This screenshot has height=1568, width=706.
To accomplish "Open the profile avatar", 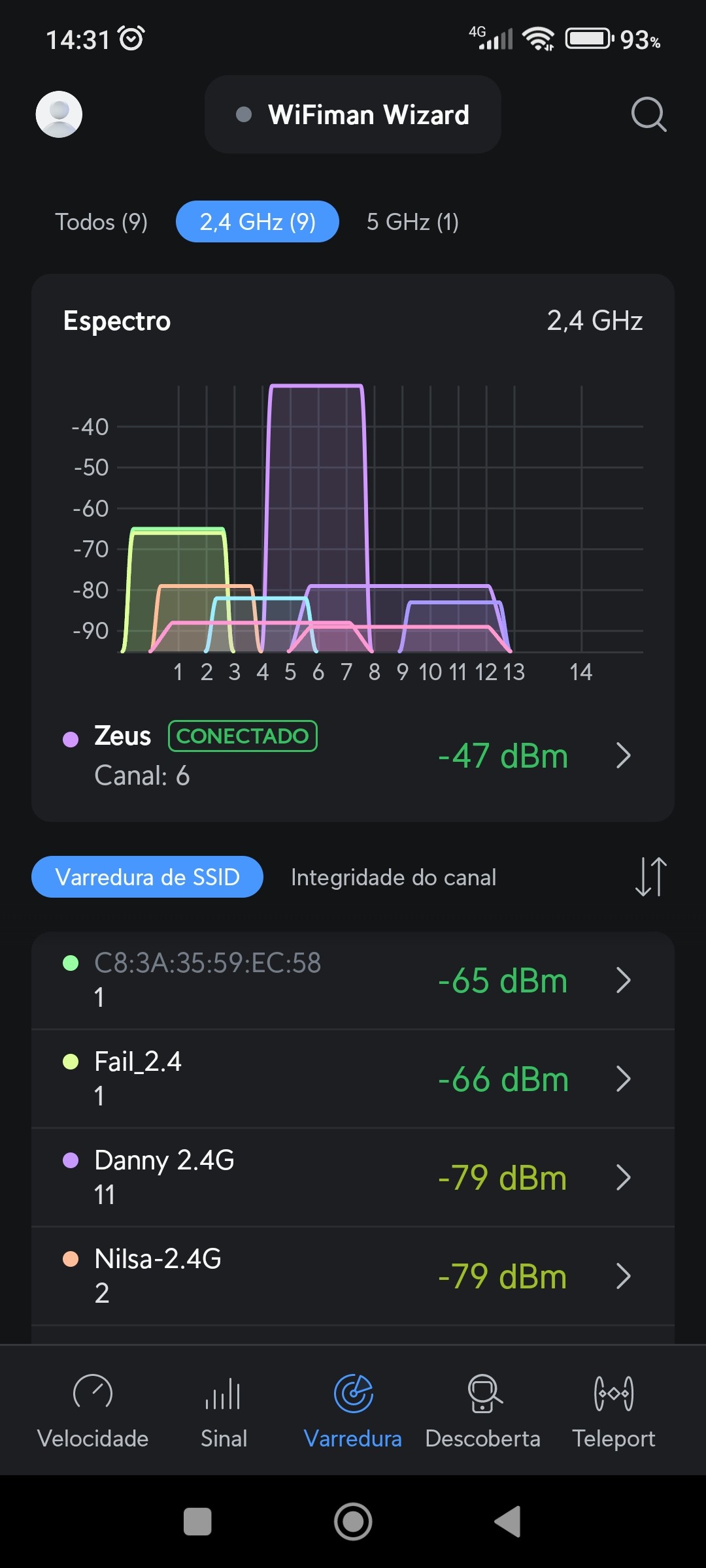I will pos(59,114).
